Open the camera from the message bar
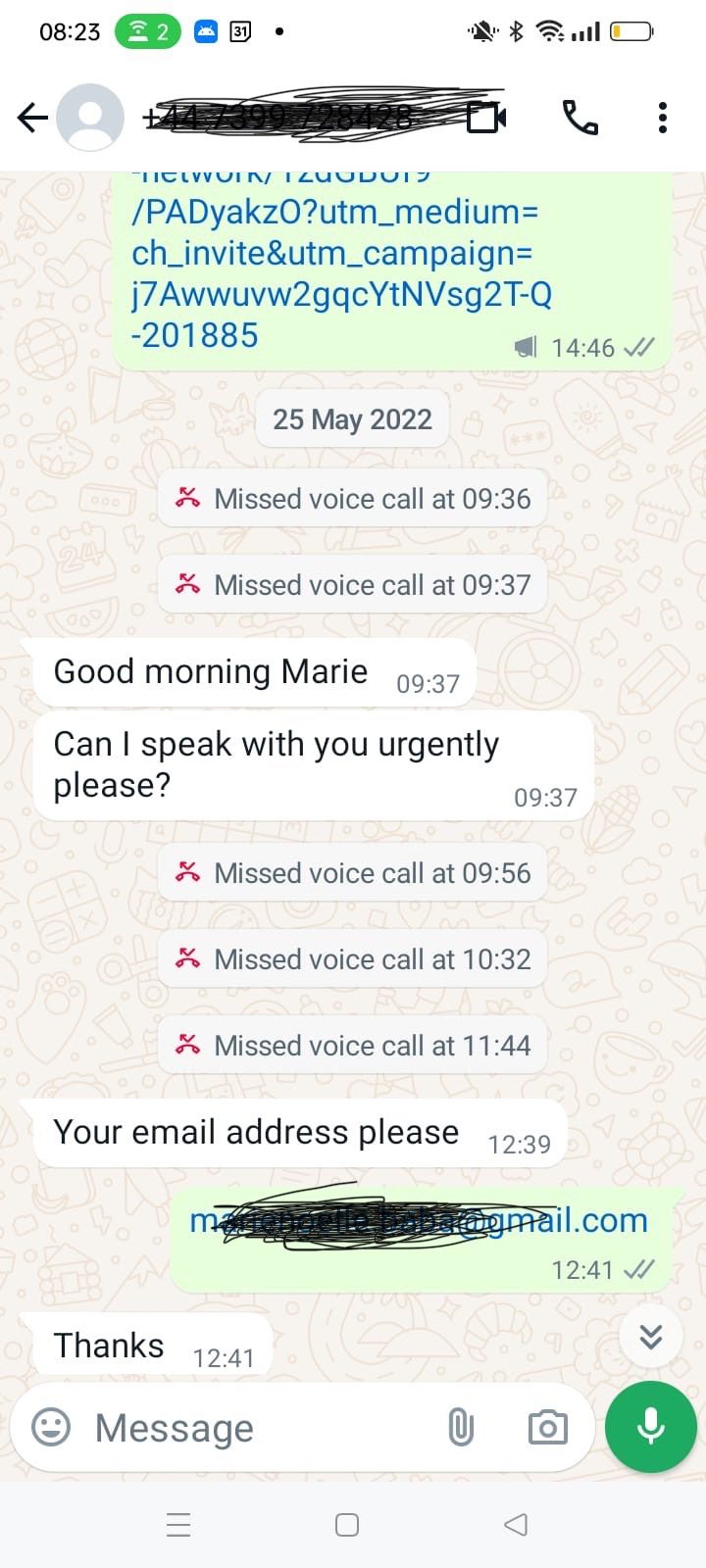 tap(547, 1427)
